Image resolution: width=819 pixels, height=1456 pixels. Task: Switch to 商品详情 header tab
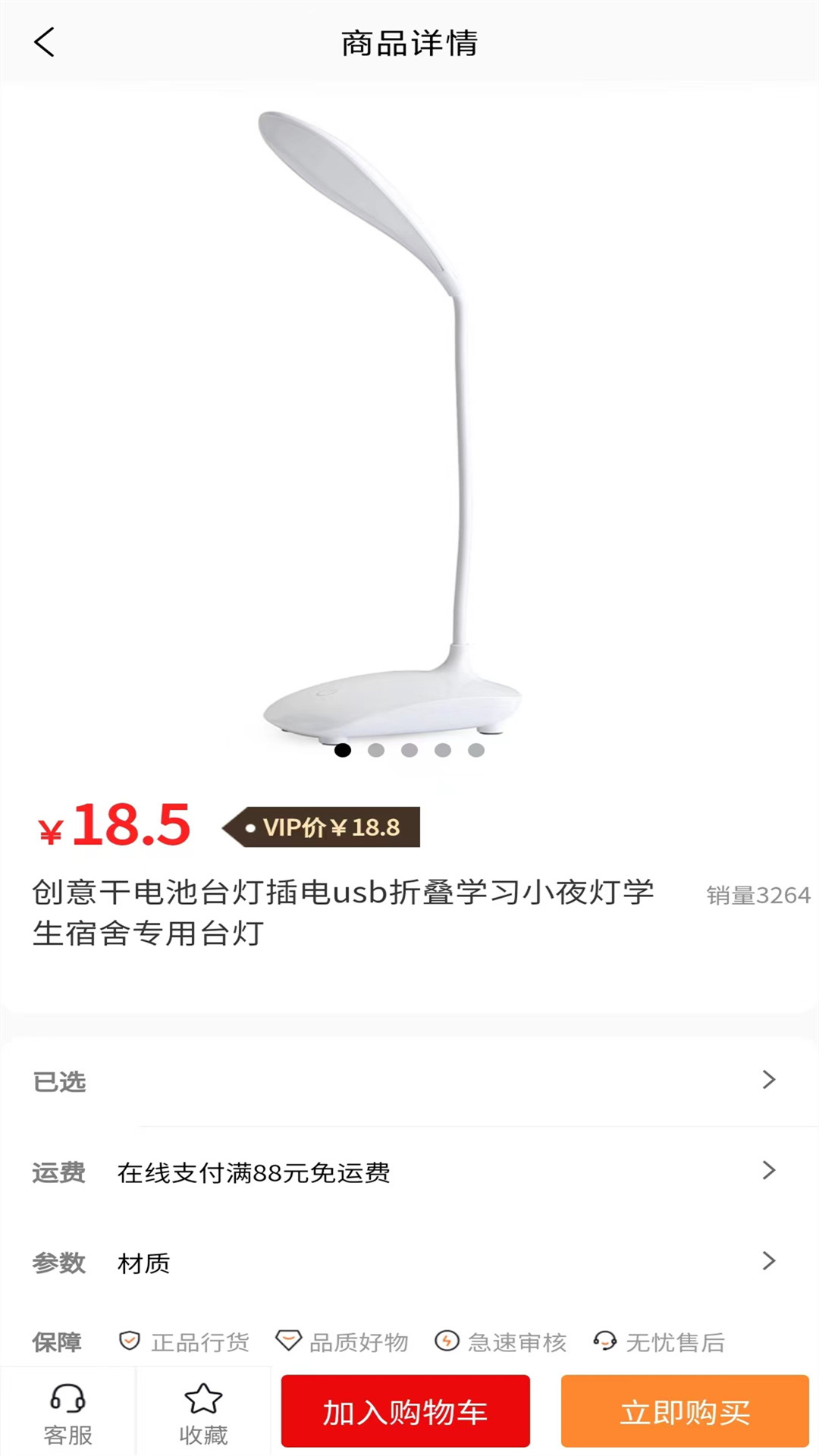[409, 43]
